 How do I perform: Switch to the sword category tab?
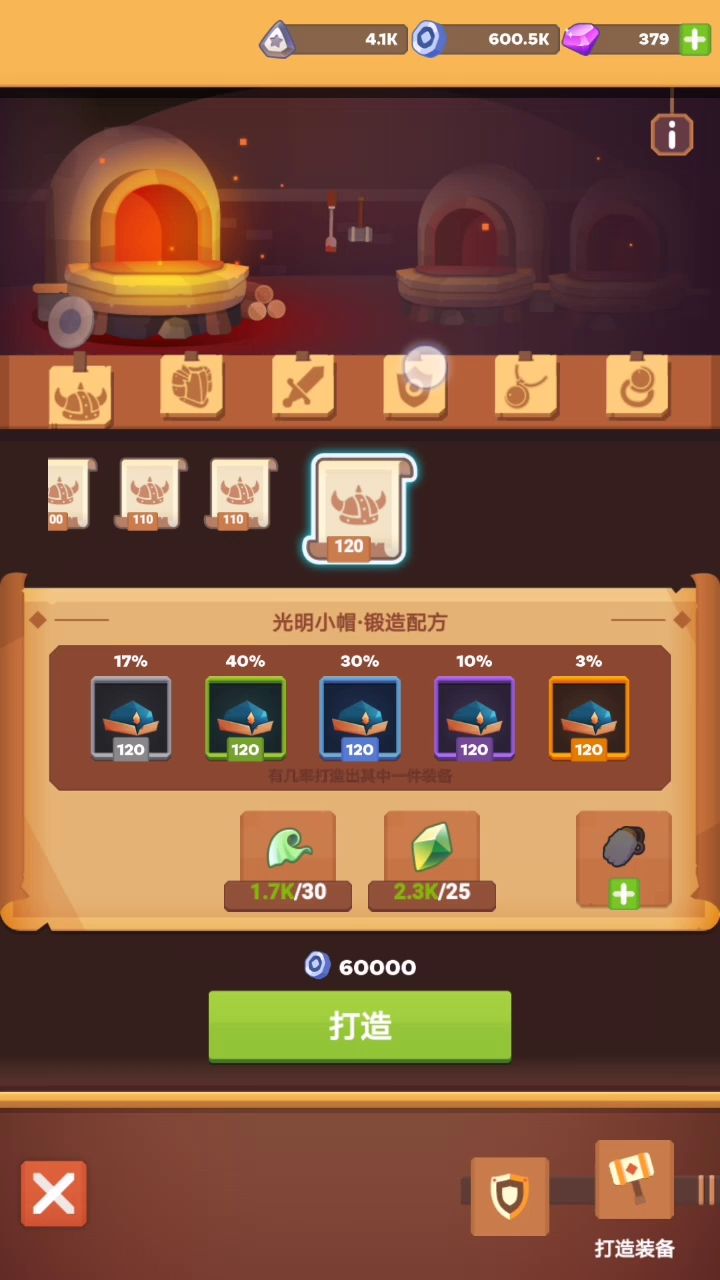[303, 386]
